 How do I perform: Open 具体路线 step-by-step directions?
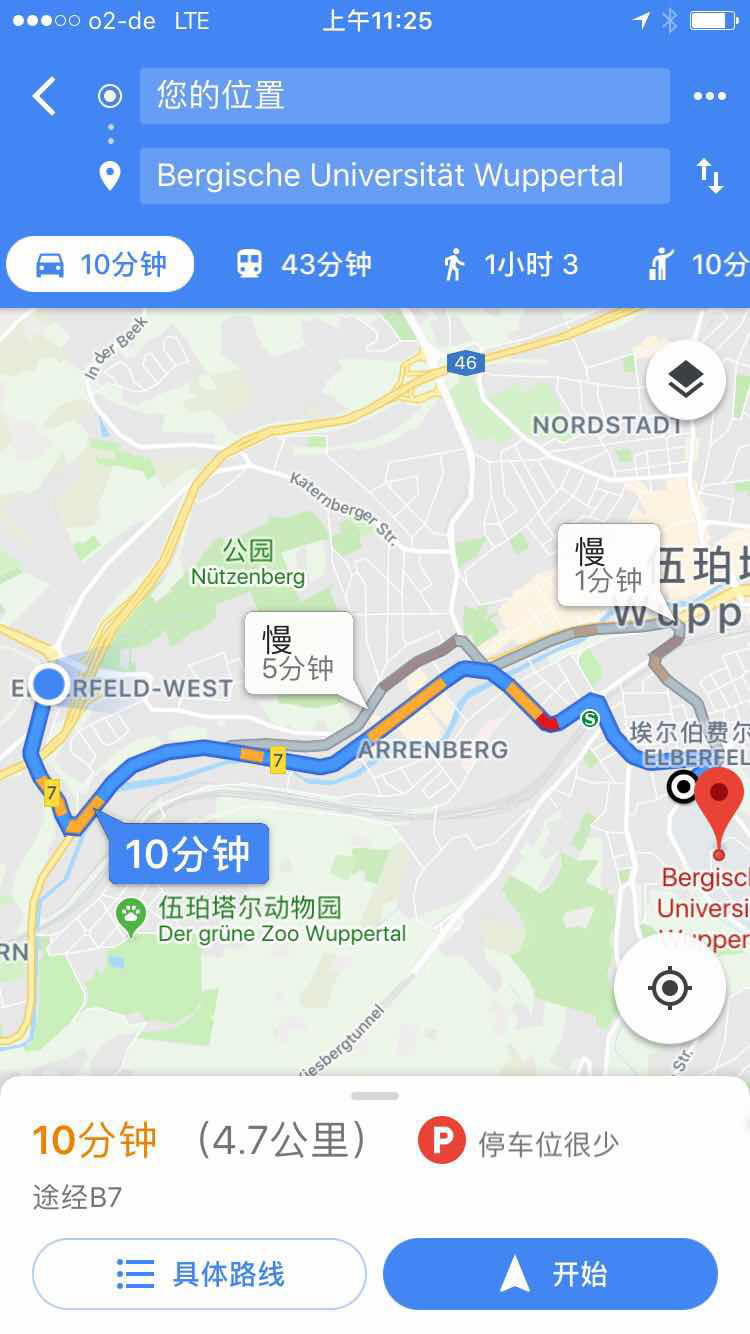[199, 1274]
